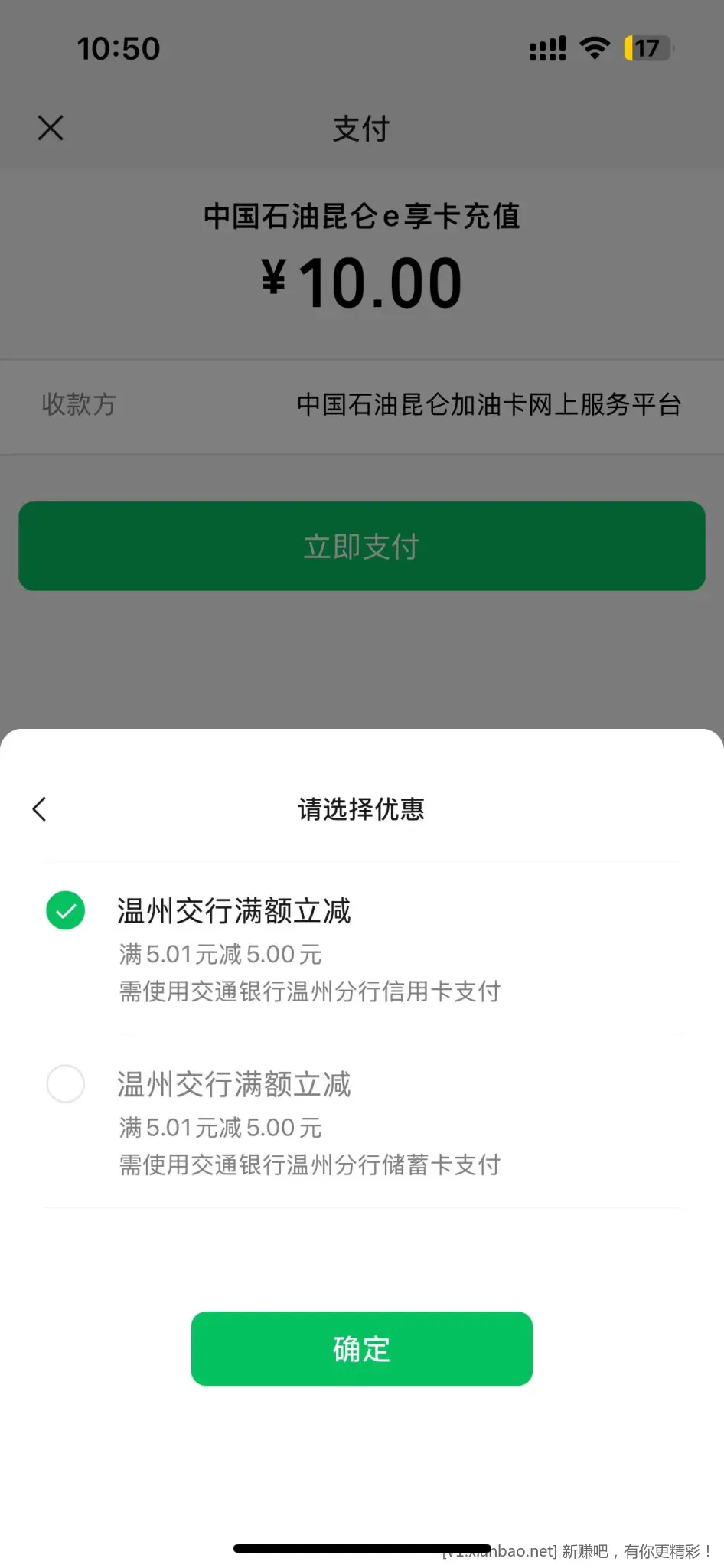Tap the green checkmark icon on the selected coupon

pyautogui.click(x=66, y=910)
